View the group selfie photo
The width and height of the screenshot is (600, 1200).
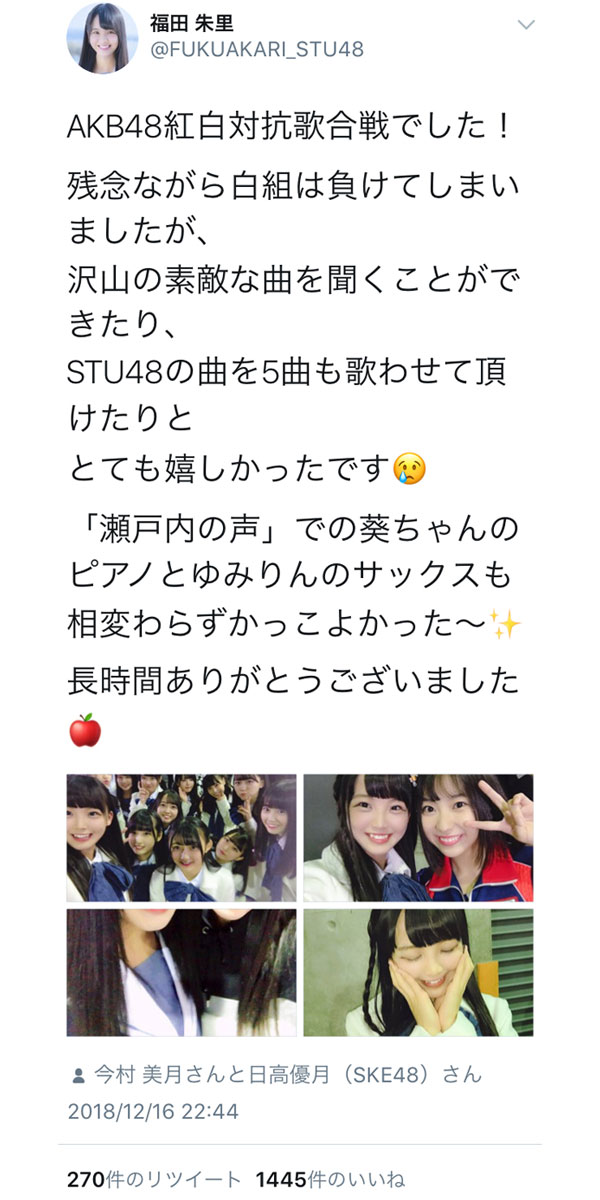[x=181, y=837]
